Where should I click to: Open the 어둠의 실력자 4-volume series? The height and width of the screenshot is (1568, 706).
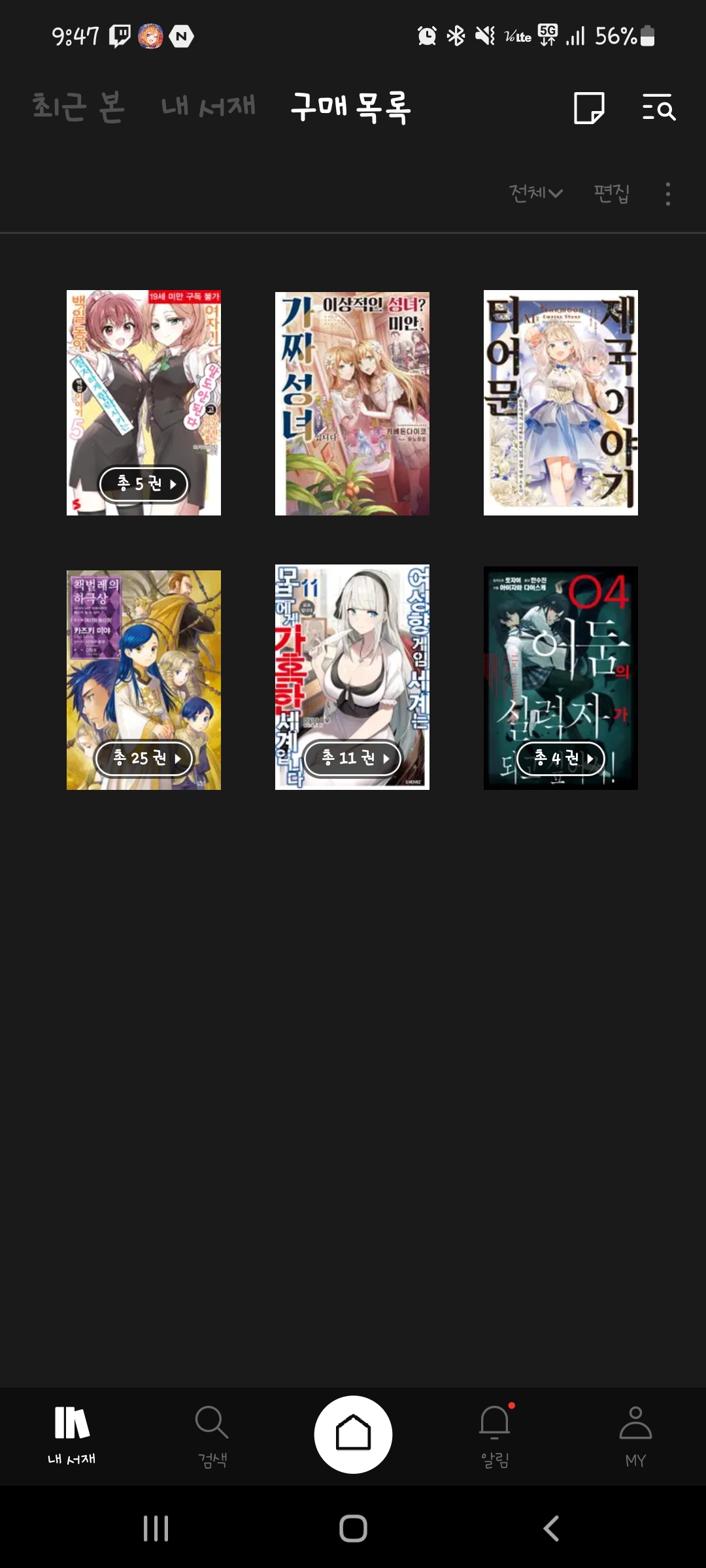(561, 678)
